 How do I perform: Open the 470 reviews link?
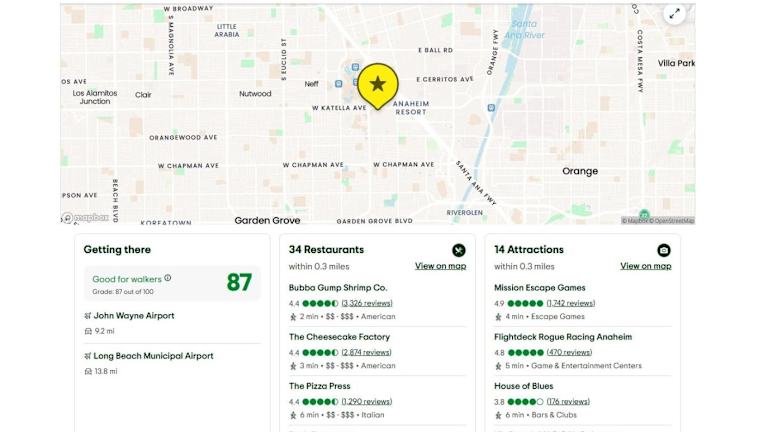click(569, 352)
